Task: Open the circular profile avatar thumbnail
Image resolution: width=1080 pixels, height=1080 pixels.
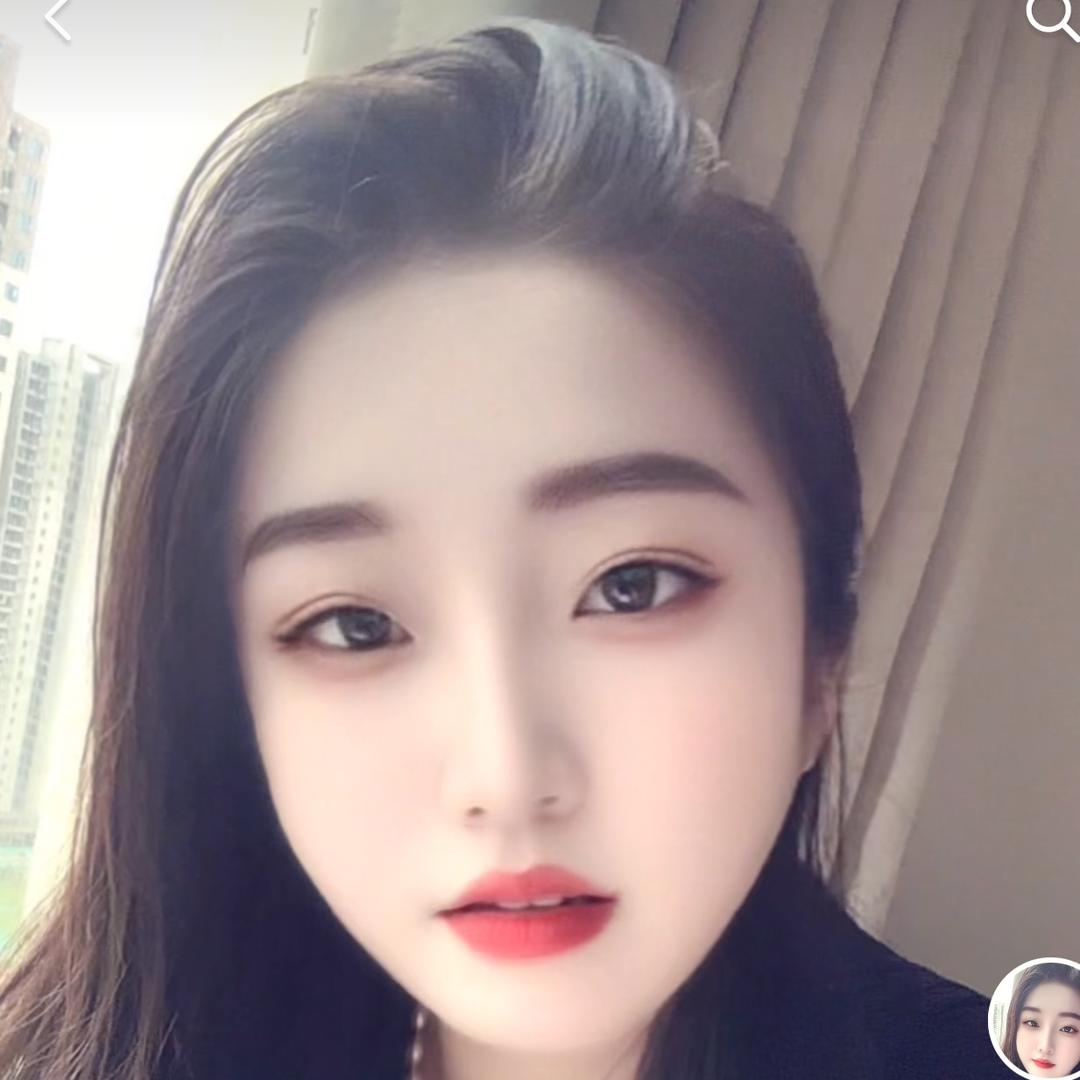Action: [1036, 1018]
